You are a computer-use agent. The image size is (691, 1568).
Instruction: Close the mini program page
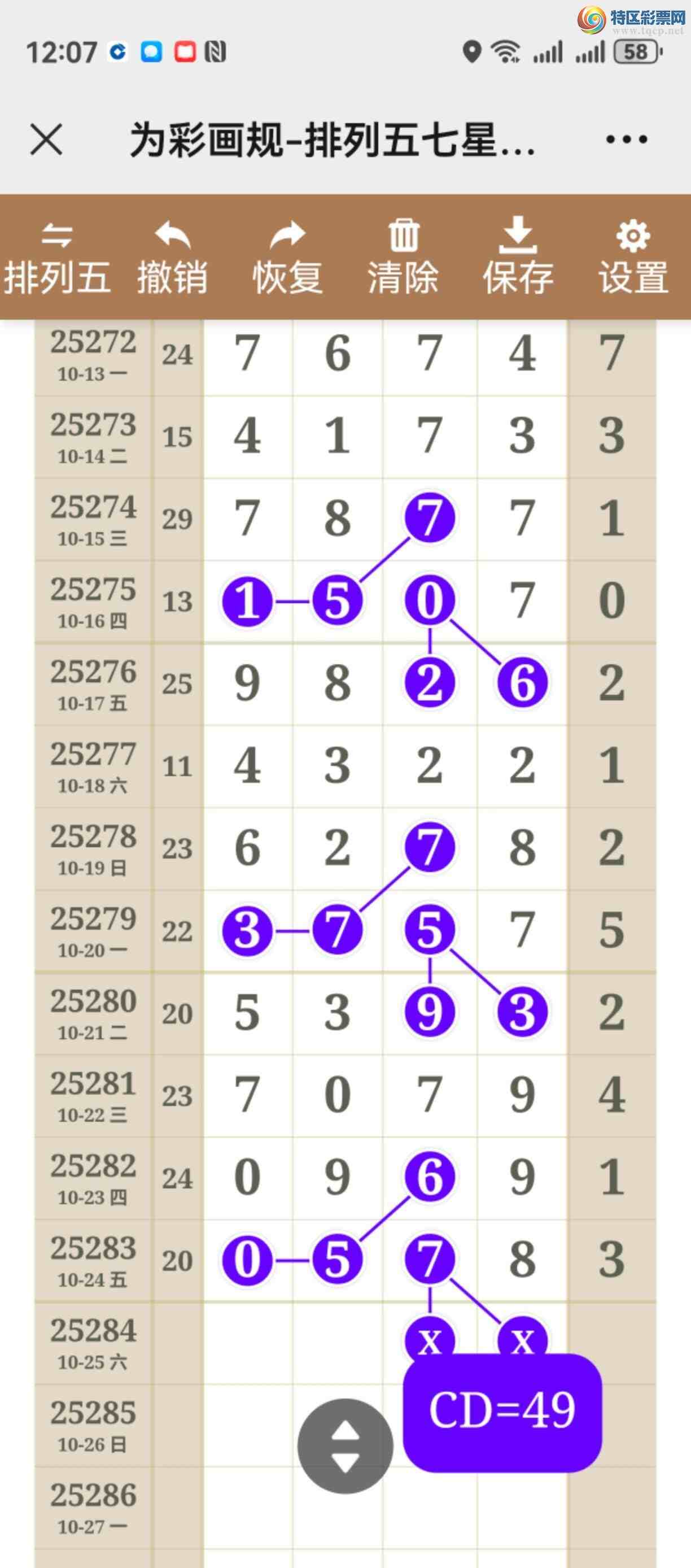tap(46, 140)
